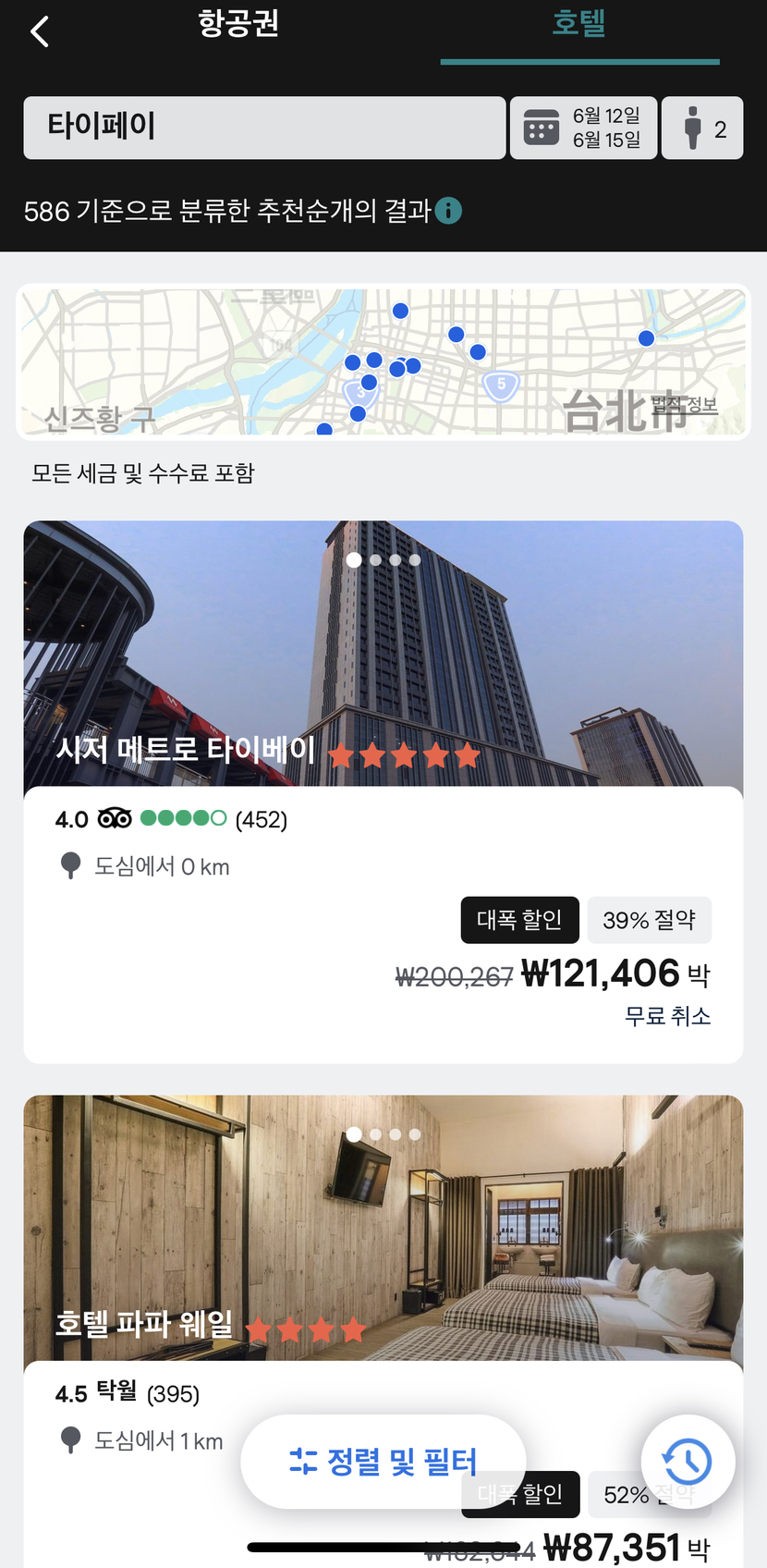Open the info icon next to 추천순

448,211
